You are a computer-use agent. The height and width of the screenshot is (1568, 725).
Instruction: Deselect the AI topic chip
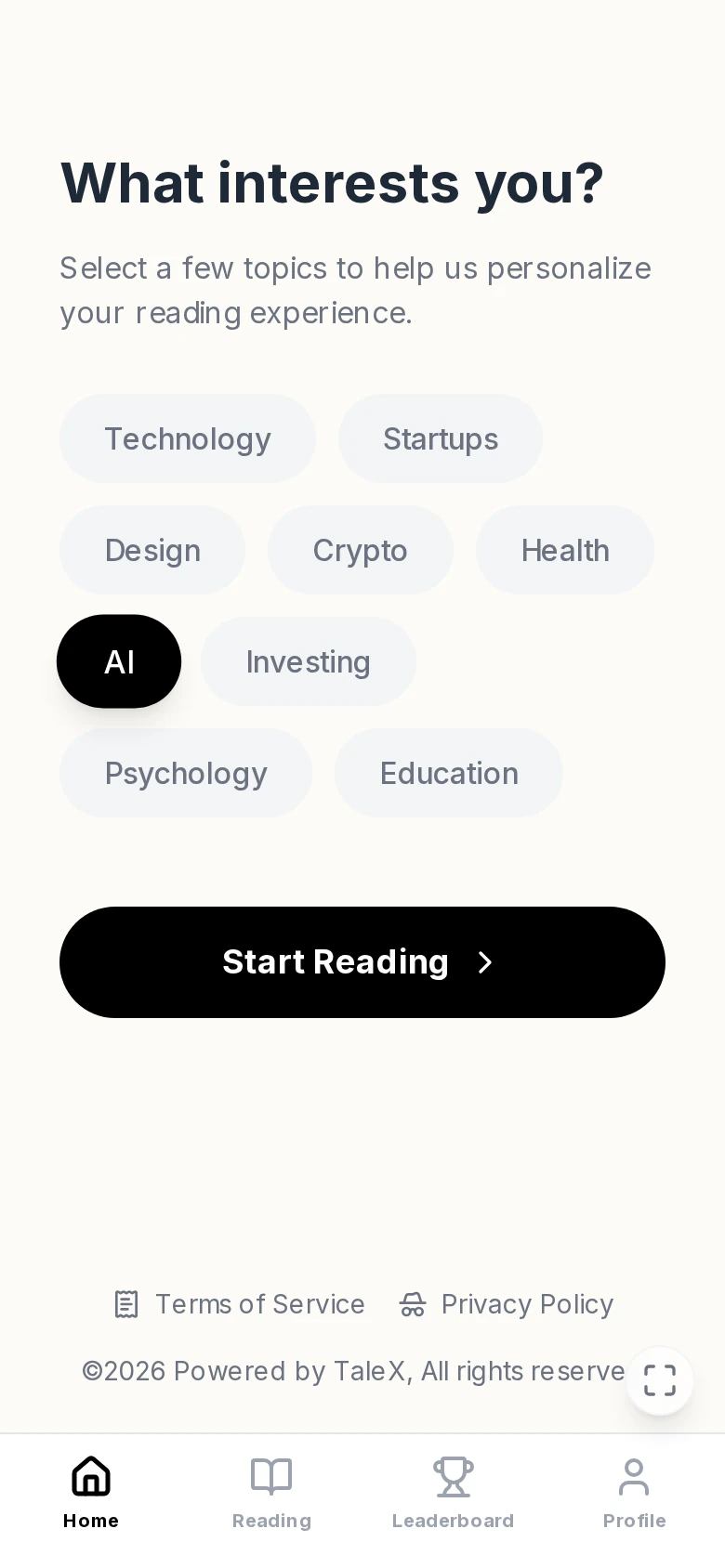[x=119, y=661]
